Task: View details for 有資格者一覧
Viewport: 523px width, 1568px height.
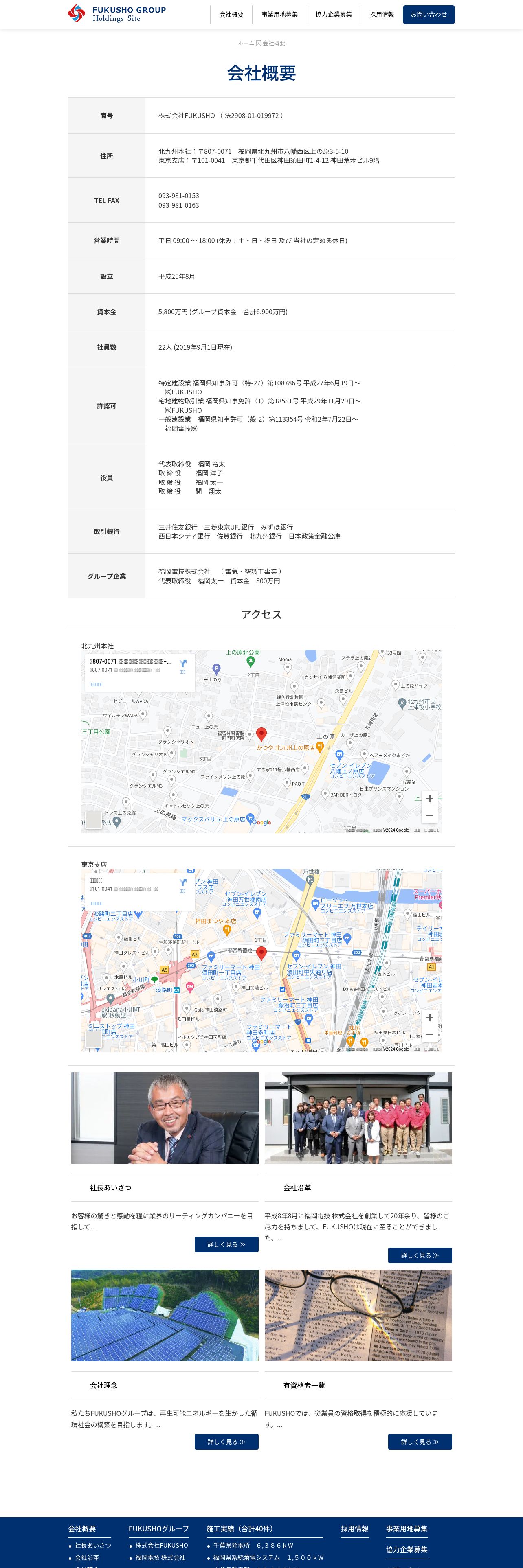Action: pyautogui.click(x=420, y=1442)
